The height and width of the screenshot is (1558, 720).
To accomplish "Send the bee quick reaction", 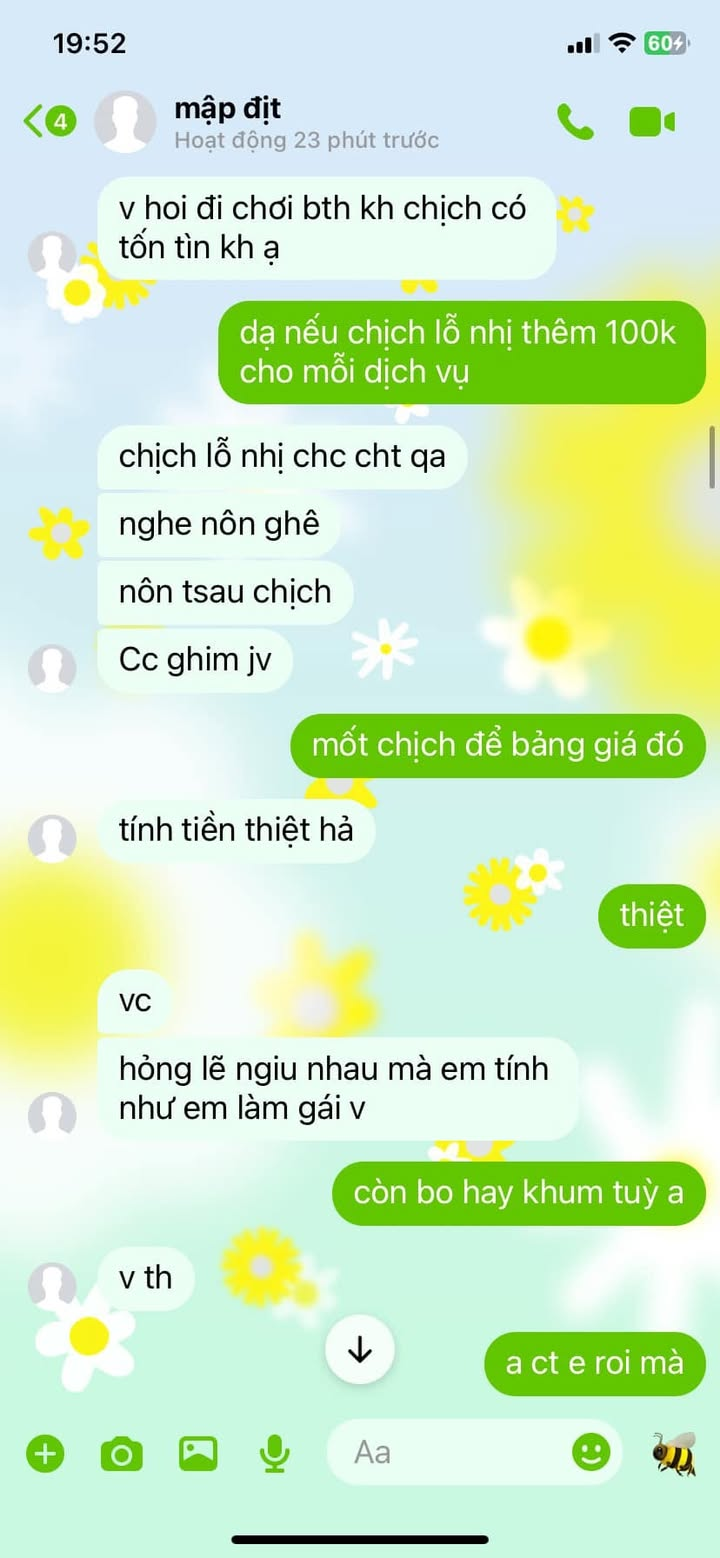I will (x=674, y=1453).
